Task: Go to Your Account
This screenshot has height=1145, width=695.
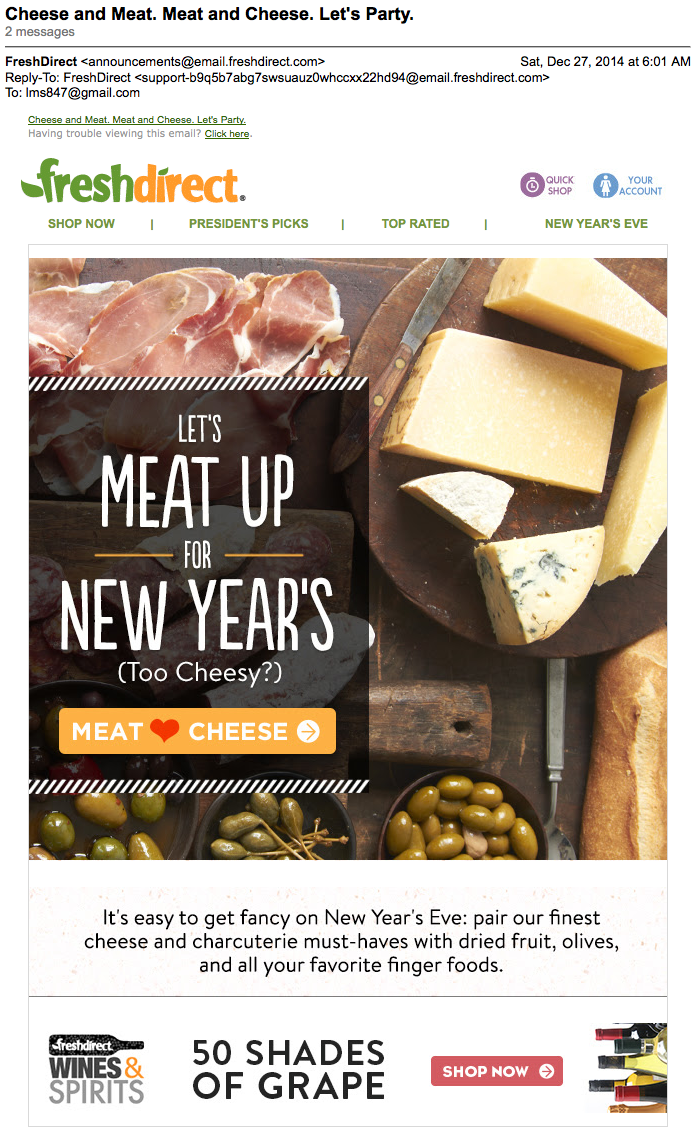Action: [x=628, y=185]
